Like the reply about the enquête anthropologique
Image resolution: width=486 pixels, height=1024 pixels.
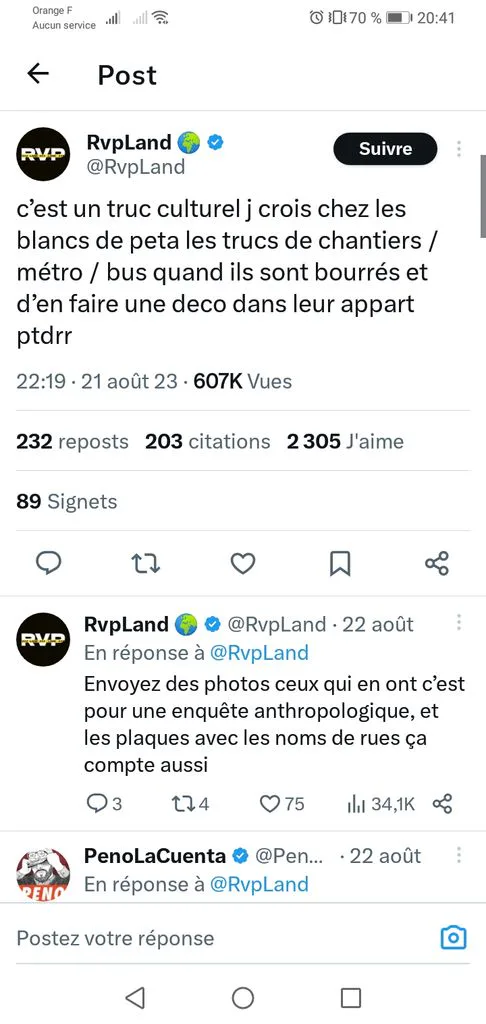click(282, 803)
